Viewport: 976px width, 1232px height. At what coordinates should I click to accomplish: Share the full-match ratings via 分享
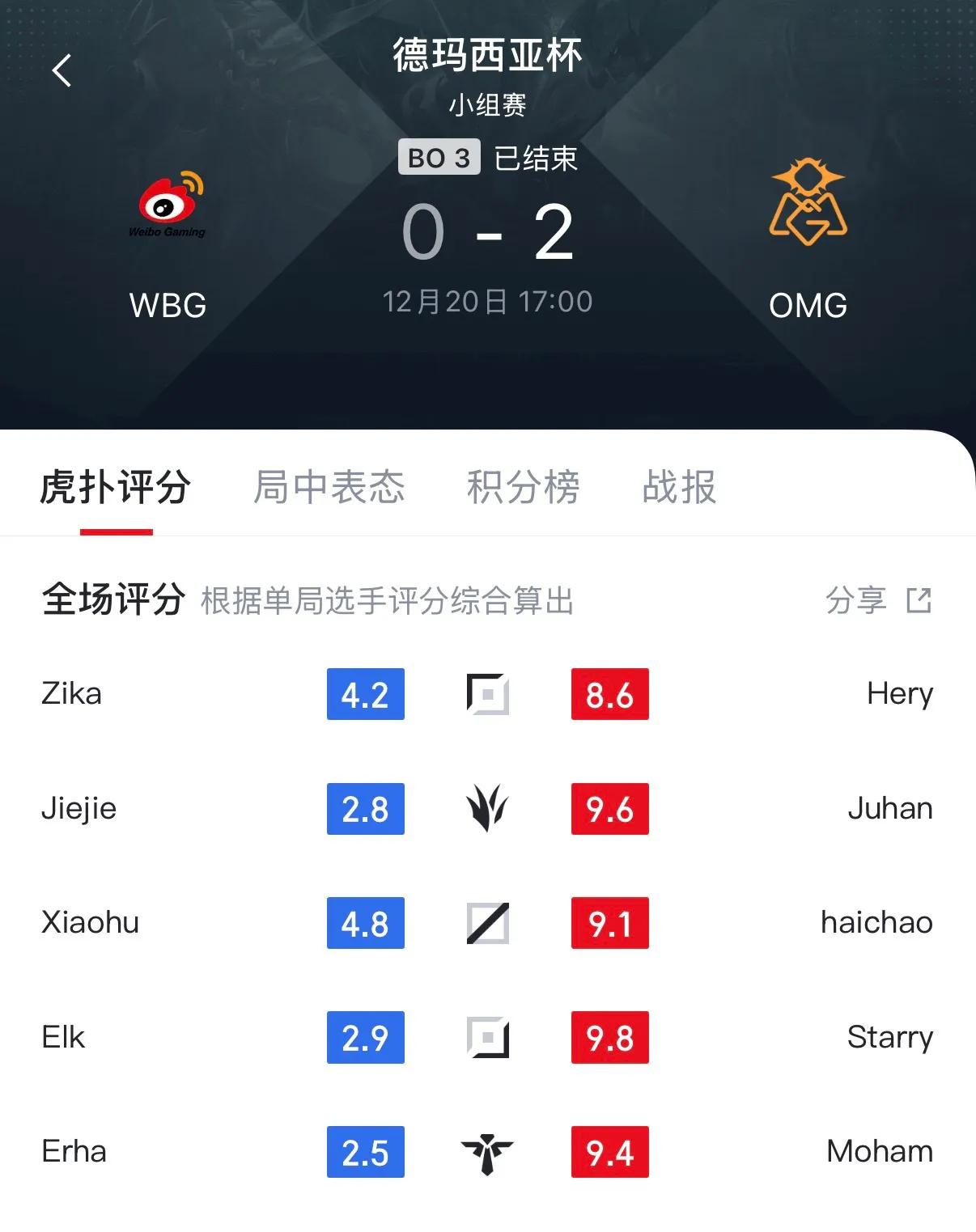tap(878, 600)
